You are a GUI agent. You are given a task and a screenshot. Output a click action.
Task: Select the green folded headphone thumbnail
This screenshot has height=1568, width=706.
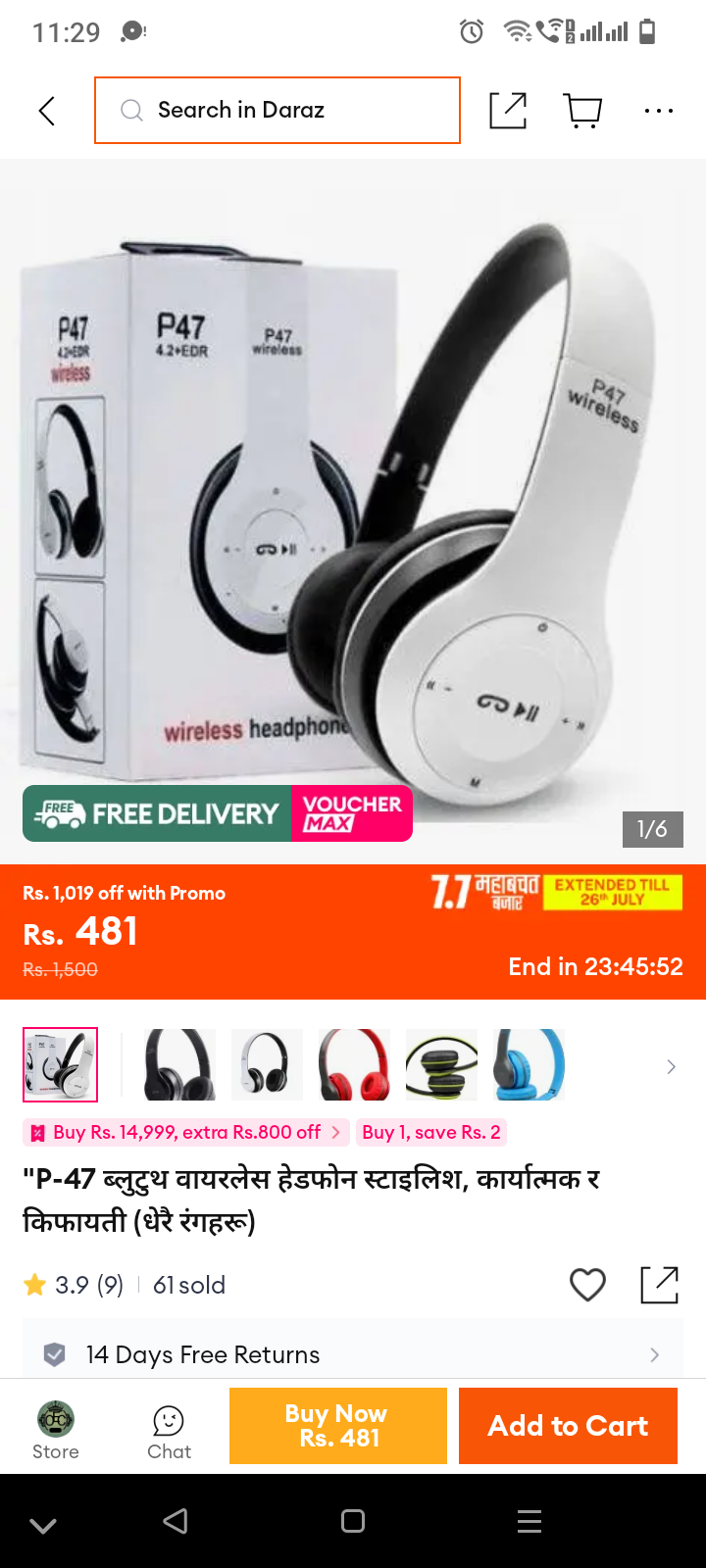(x=441, y=1064)
